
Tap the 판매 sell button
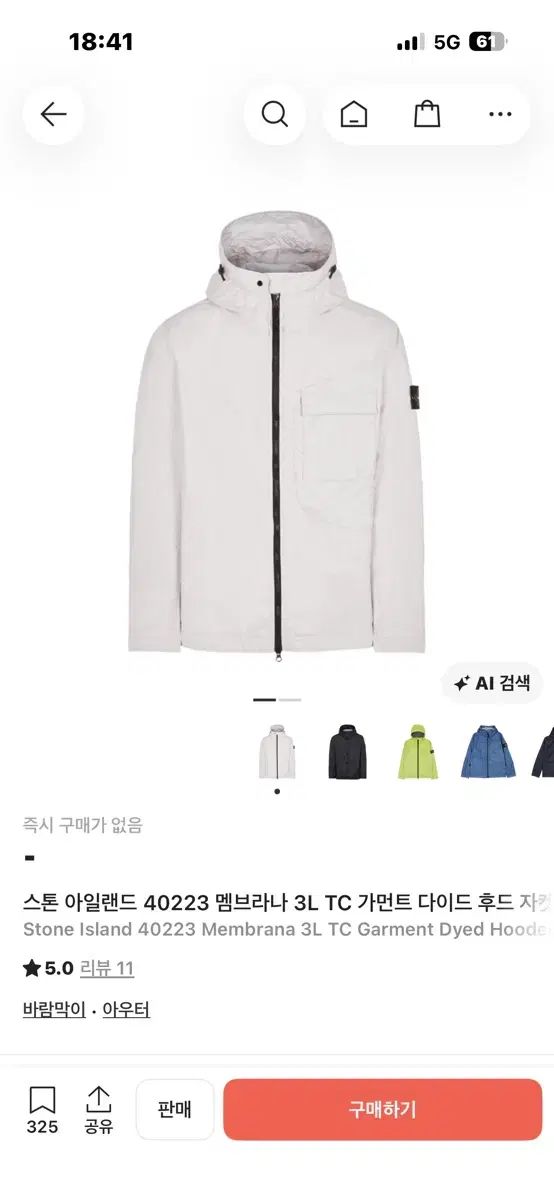(x=175, y=1109)
